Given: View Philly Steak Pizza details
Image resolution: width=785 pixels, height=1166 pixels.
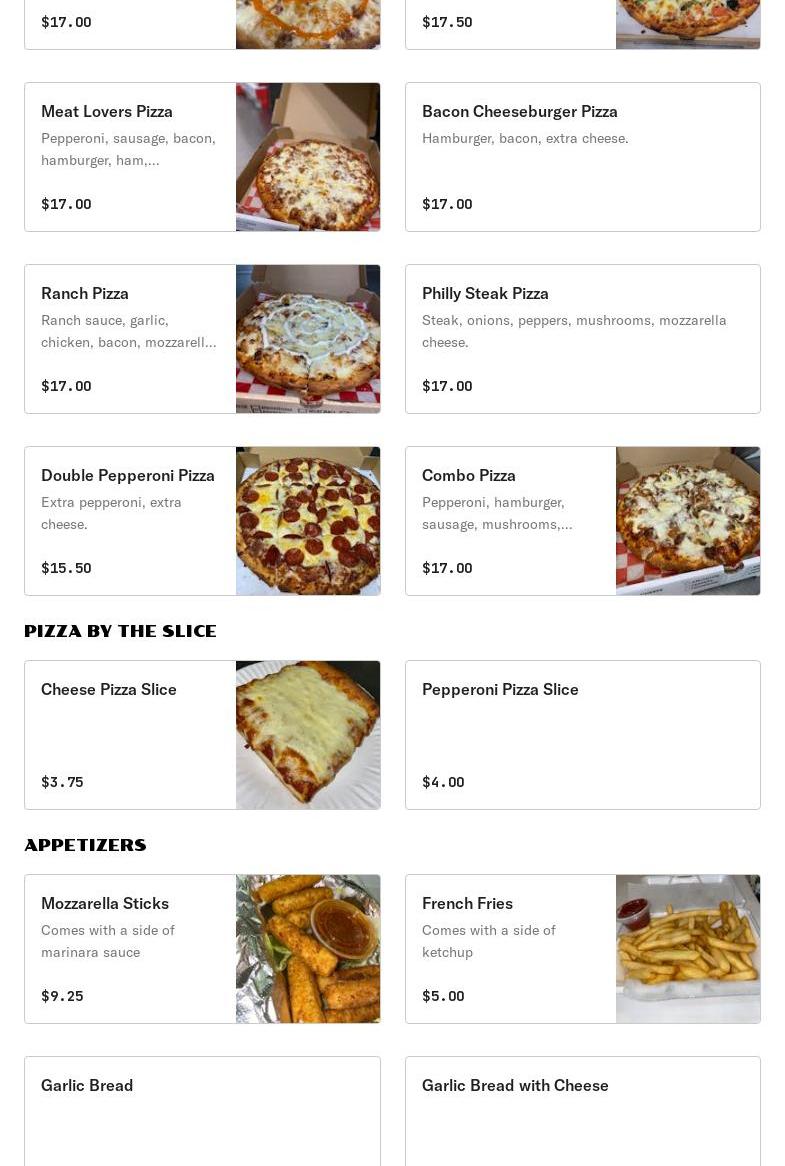Looking at the screenshot, I should tap(582, 339).
